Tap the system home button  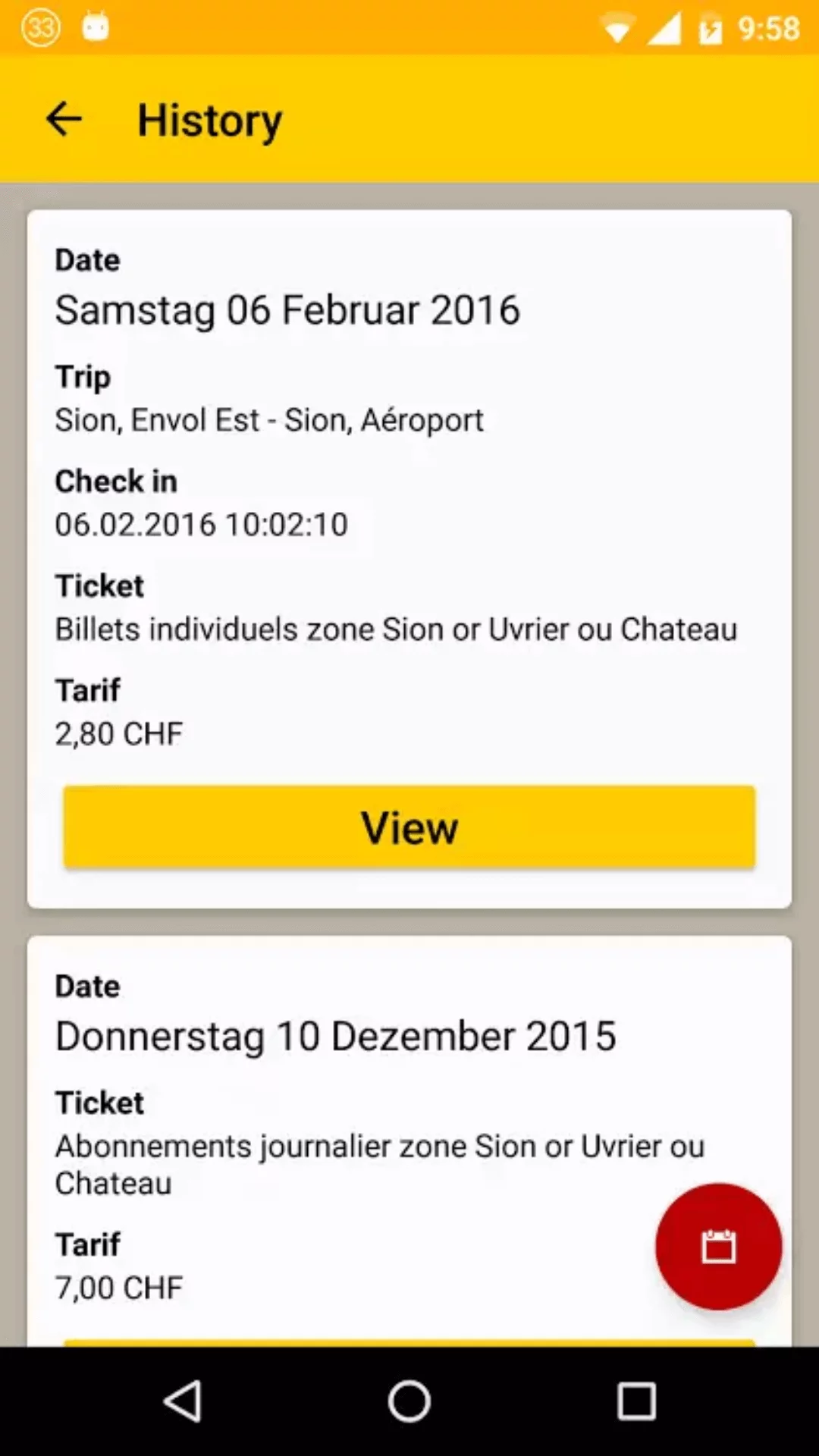409,1401
